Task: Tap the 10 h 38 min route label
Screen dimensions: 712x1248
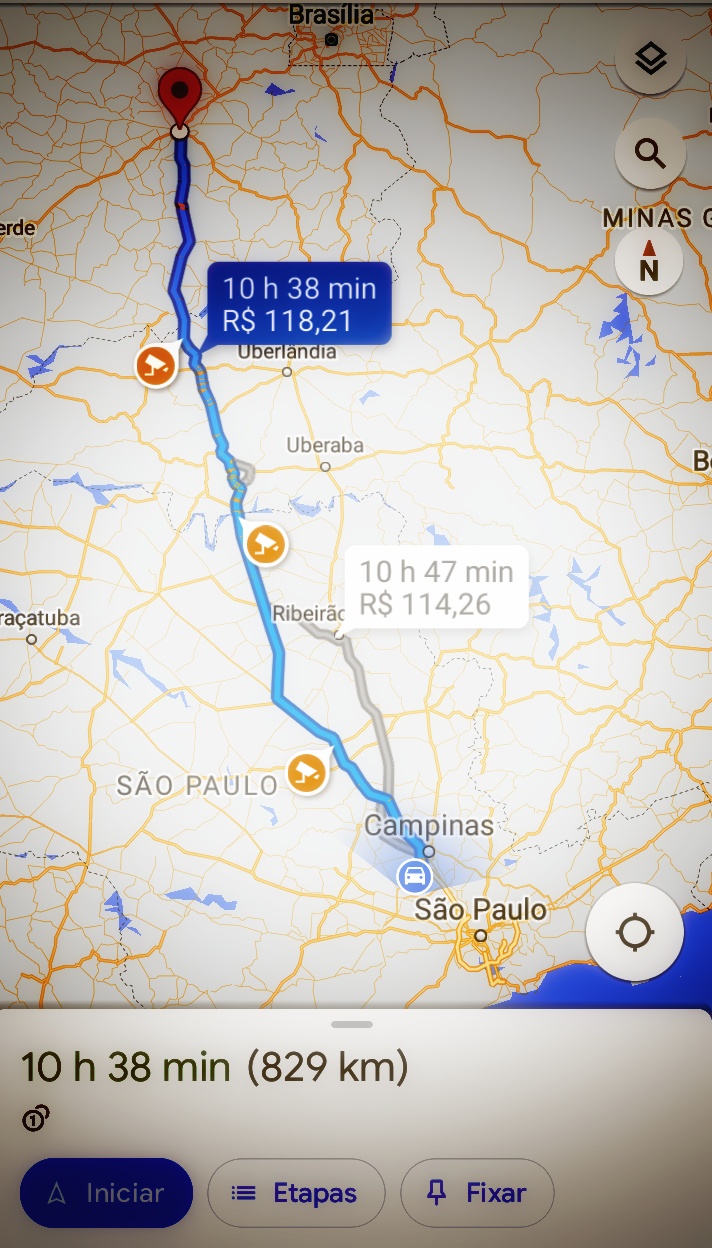Action: 298,303
